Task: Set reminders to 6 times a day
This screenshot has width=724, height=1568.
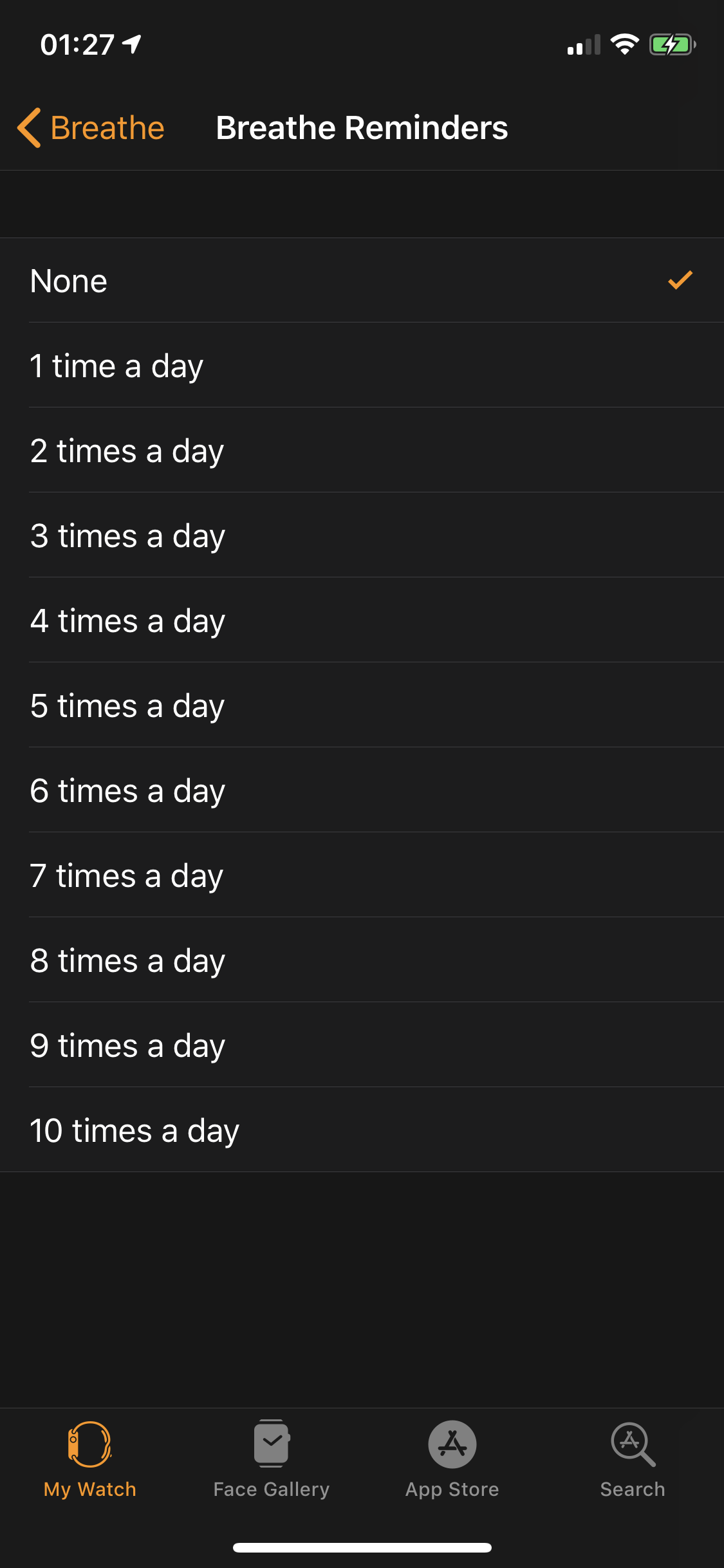Action: pyautogui.click(x=362, y=790)
